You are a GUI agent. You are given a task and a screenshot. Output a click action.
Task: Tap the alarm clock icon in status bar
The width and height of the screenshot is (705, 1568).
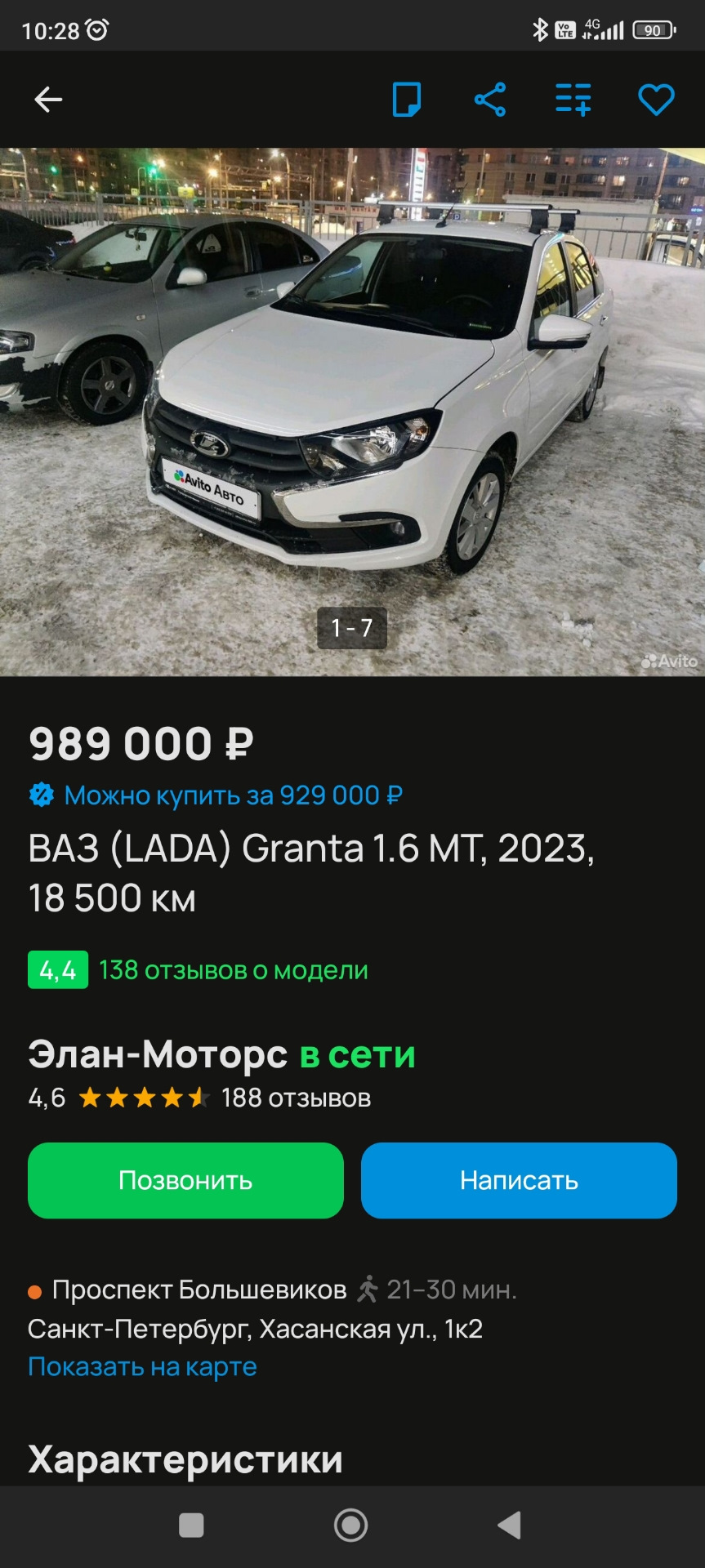pos(97,30)
